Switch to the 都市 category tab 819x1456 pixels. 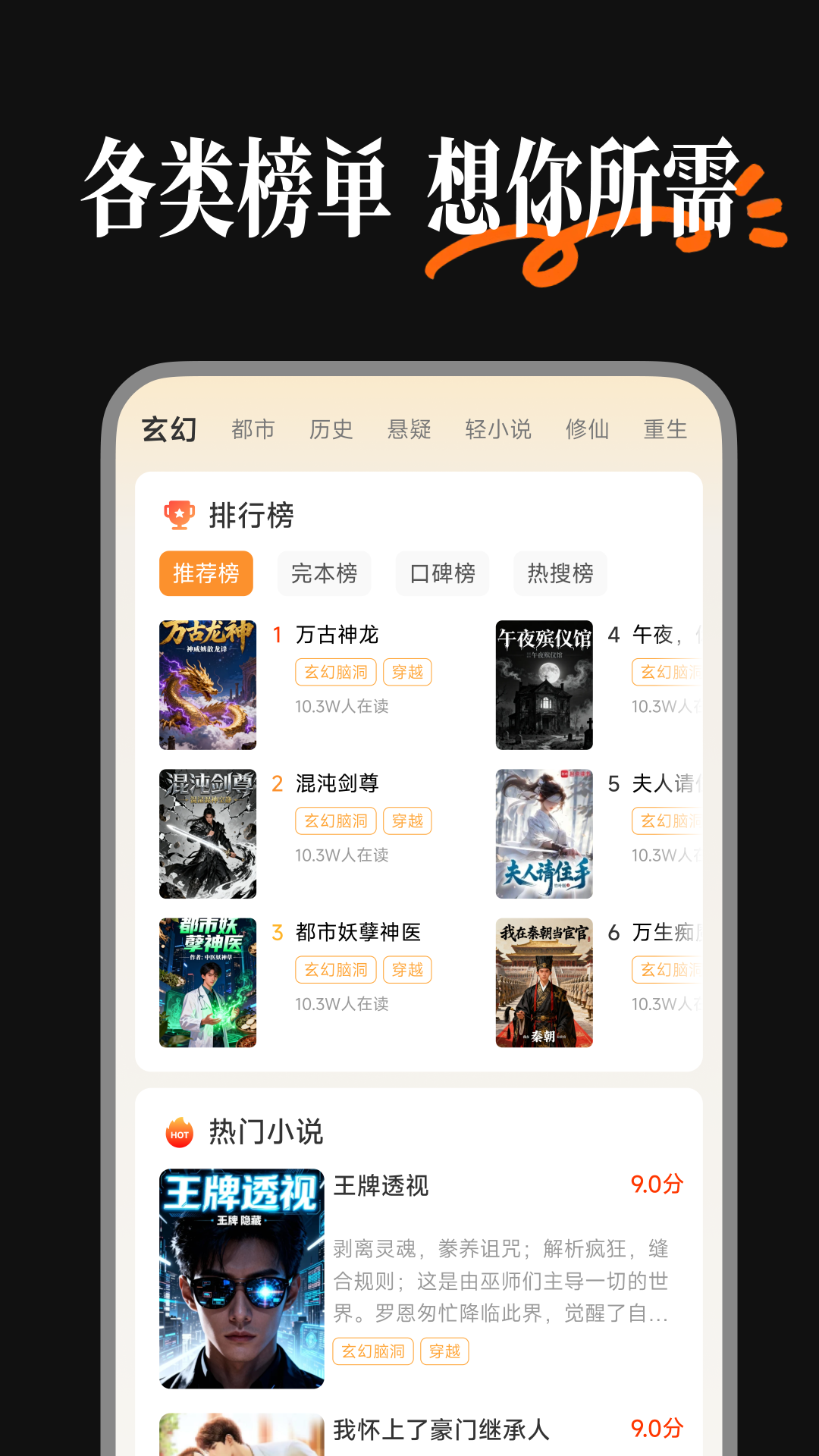point(253,429)
